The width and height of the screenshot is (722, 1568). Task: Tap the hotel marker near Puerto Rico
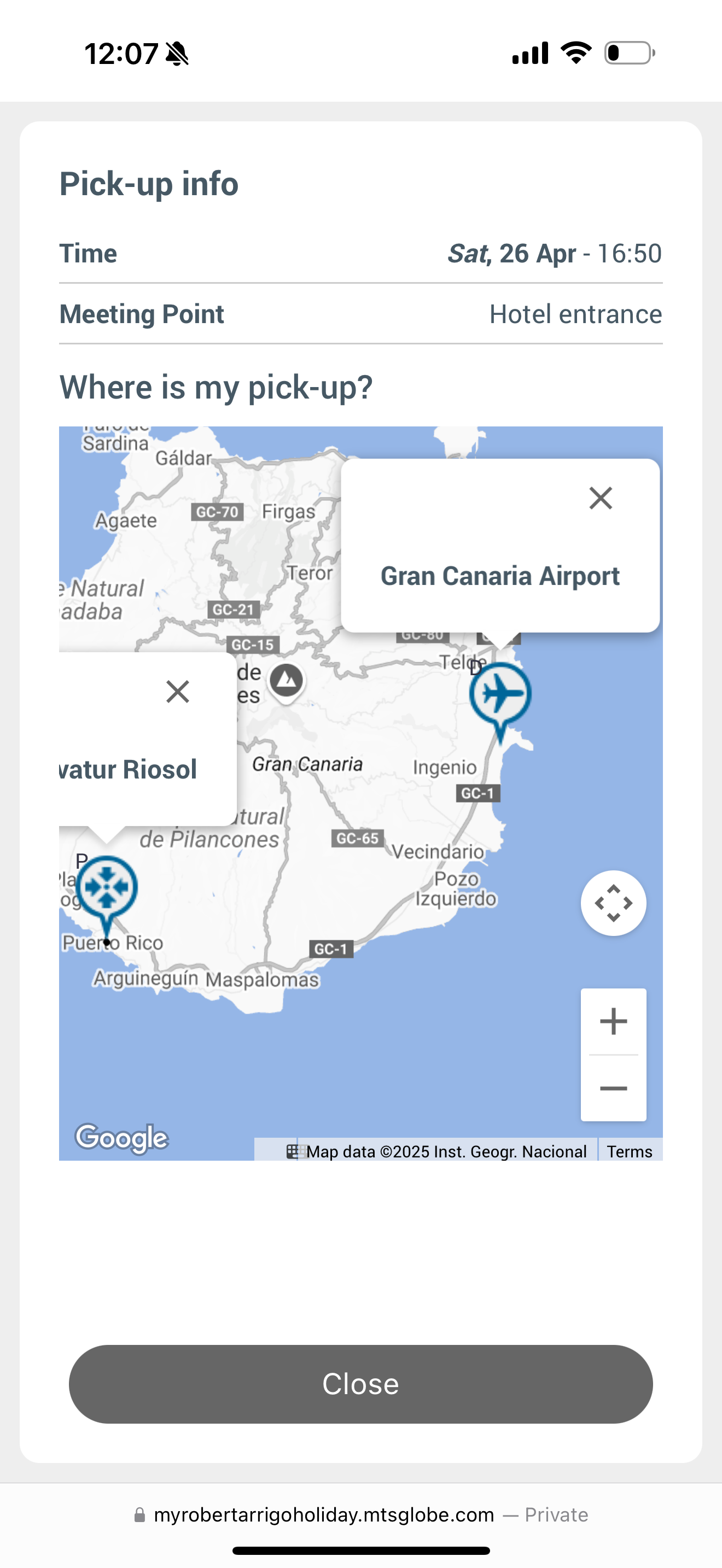pyautogui.click(x=107, y=888)
